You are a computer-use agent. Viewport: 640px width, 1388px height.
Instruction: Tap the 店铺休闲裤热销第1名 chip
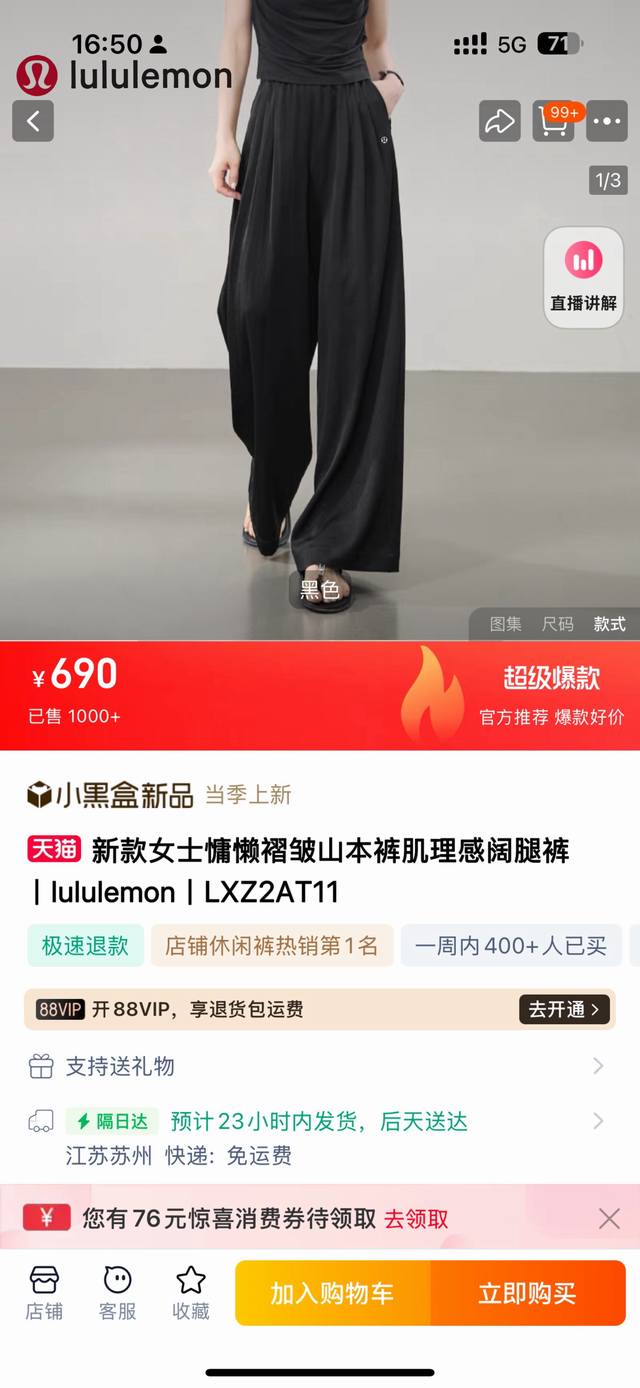(x=272, y=946)
